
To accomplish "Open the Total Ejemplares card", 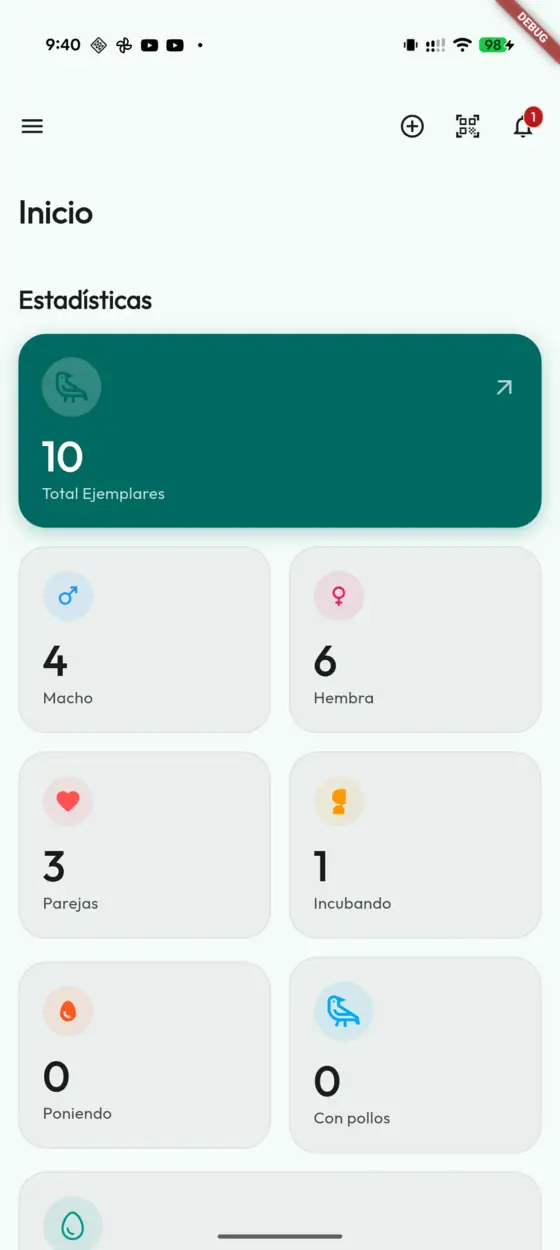I will (280, 431).
